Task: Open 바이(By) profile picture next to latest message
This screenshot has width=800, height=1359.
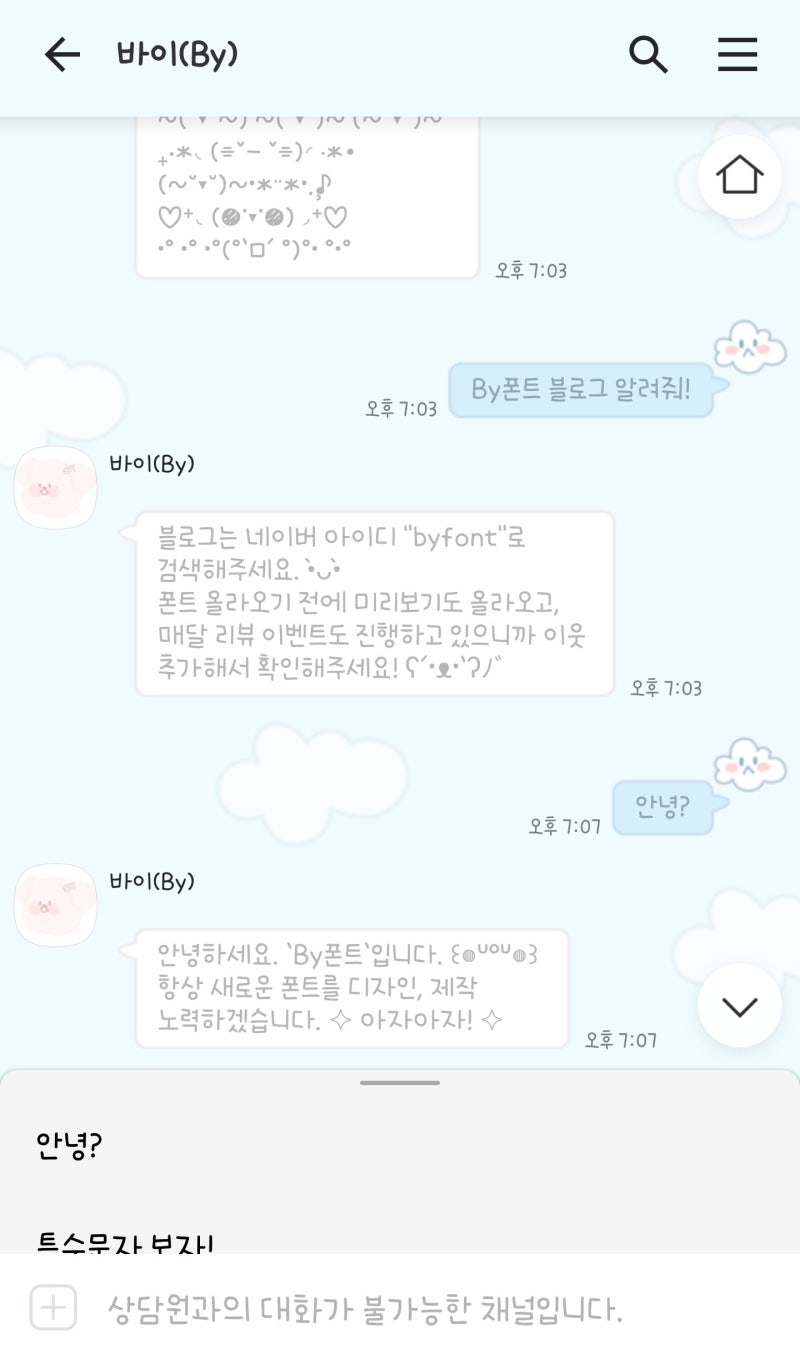Action: pyautogui.click(x=55, y=903)
